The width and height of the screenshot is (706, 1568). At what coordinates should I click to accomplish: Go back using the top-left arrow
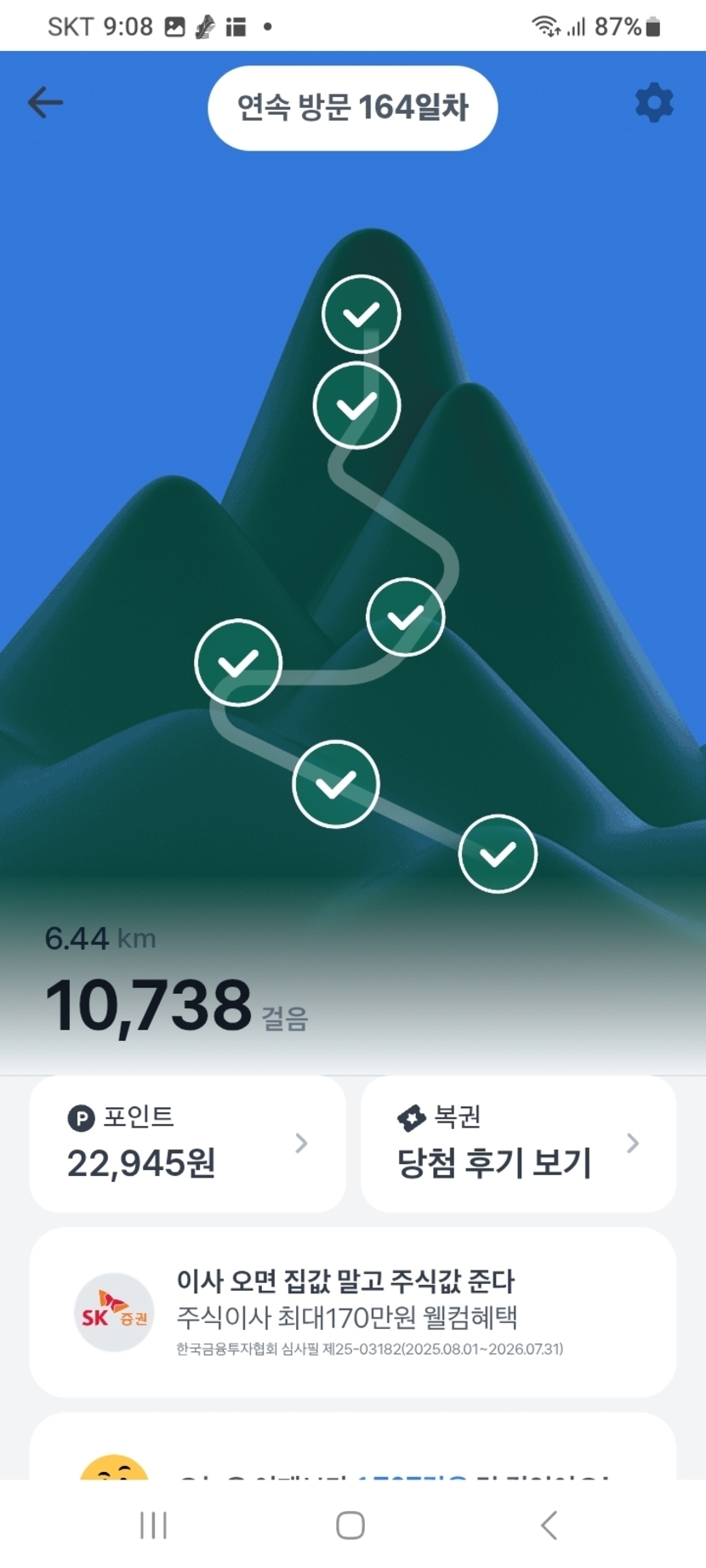point(46,103)
